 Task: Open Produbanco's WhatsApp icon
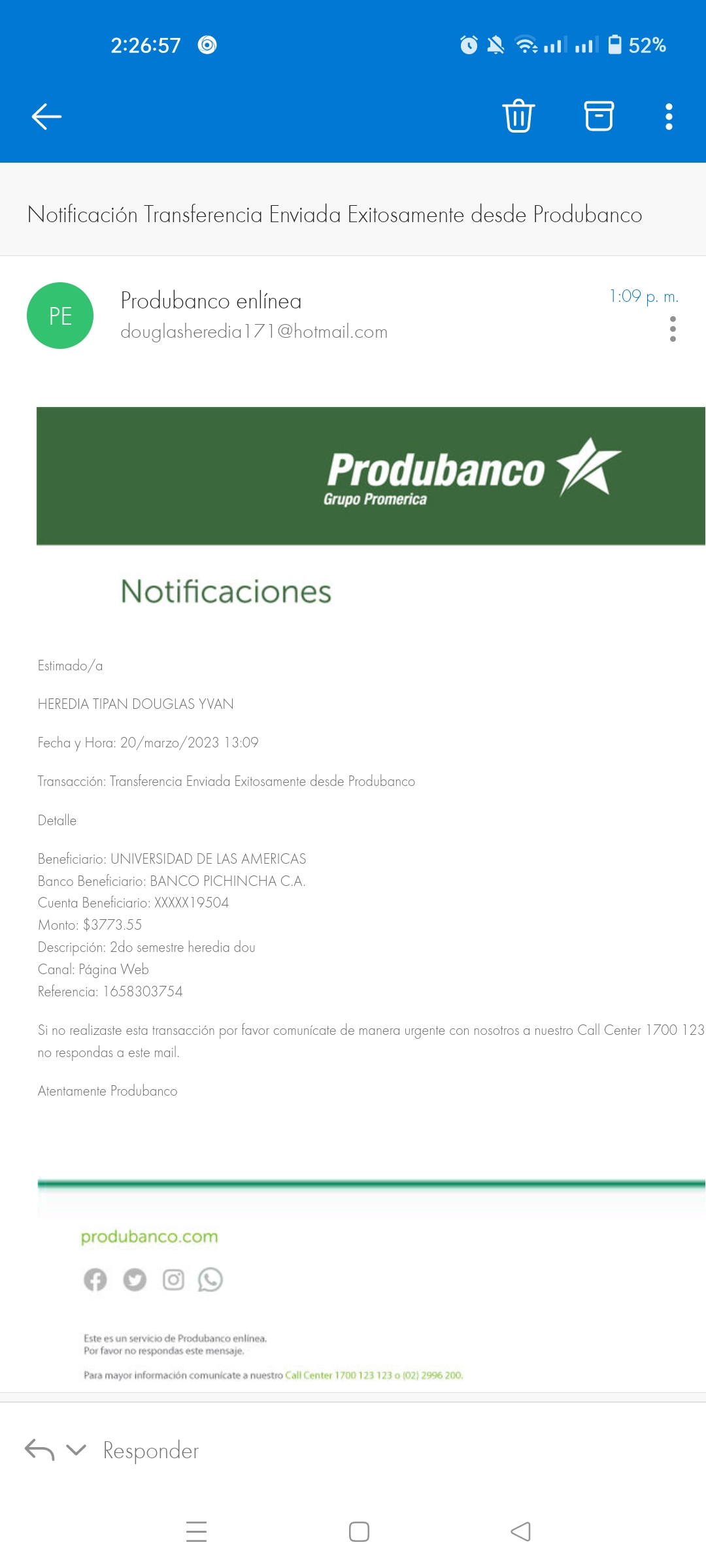pos(210,1279)
